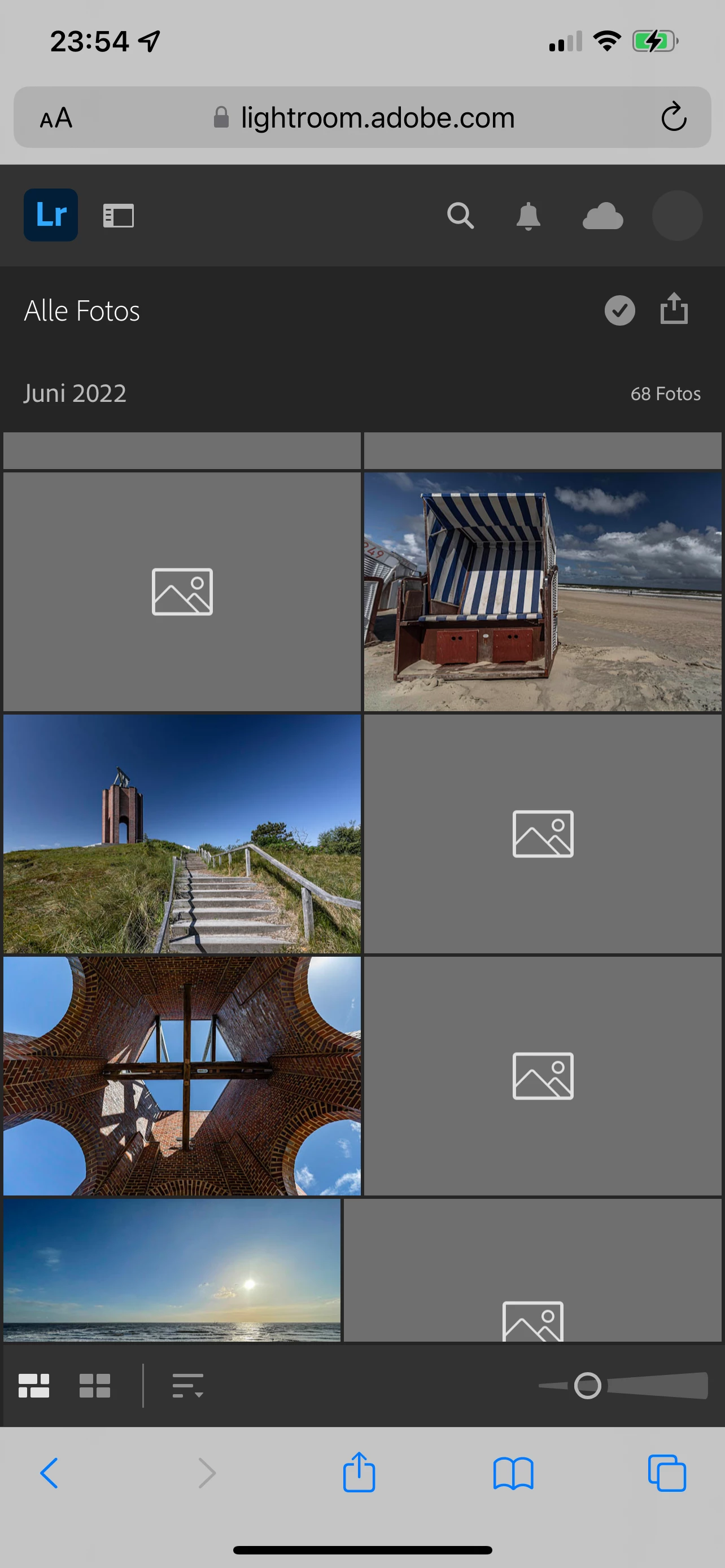Switch to the square grid layout
Image resolution: width=725 pixels, height=1568 pixels.
[x=95, y=1386]
